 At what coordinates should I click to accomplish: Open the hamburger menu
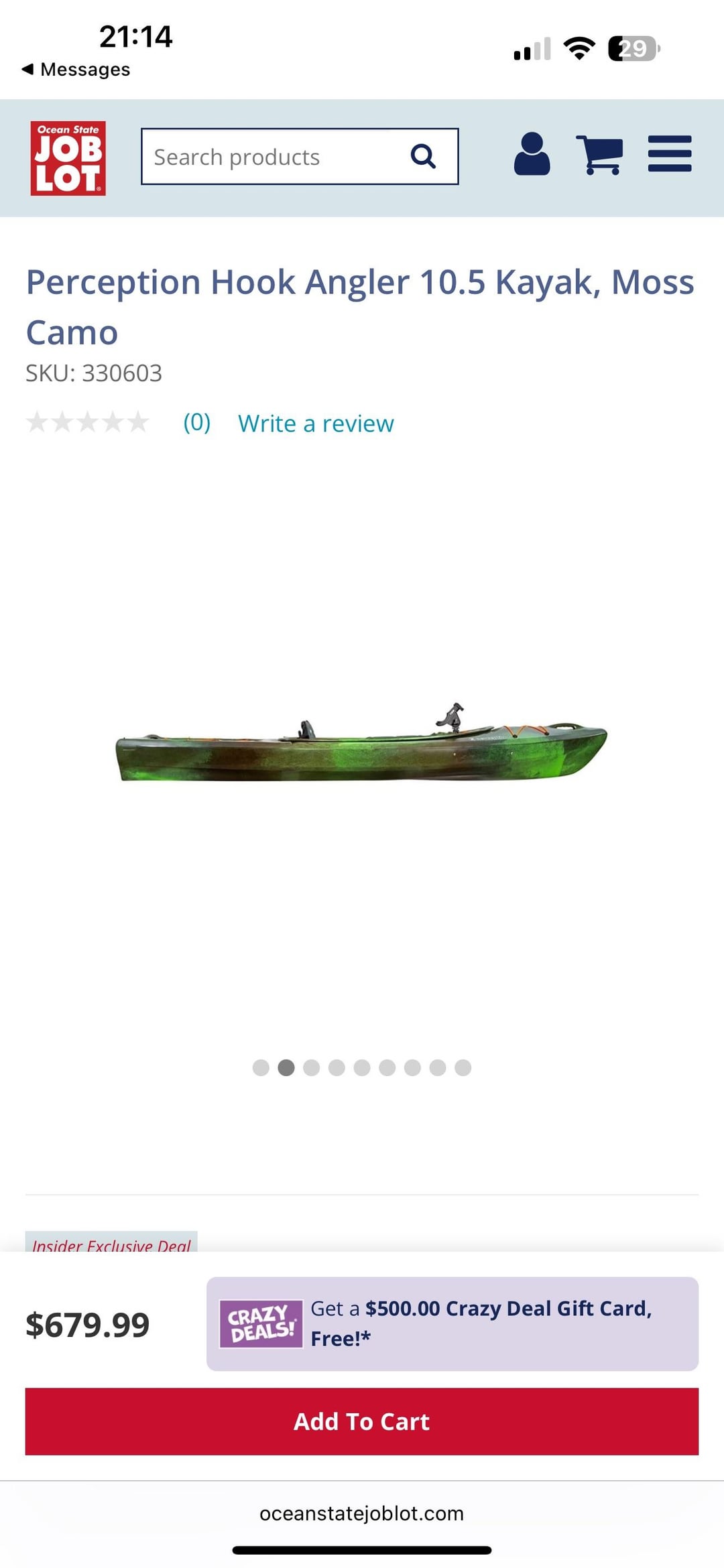point(669,154)
